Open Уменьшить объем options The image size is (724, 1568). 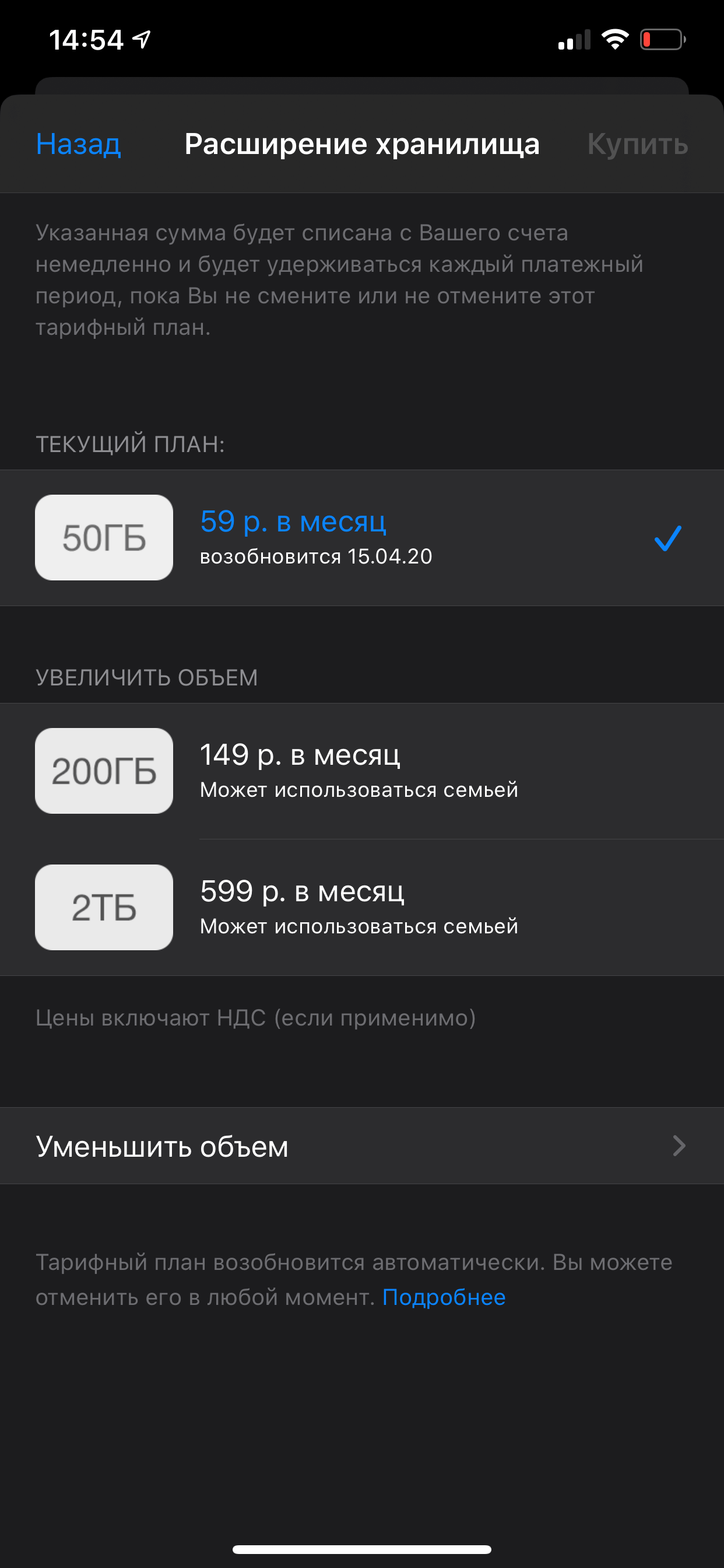361,1146
